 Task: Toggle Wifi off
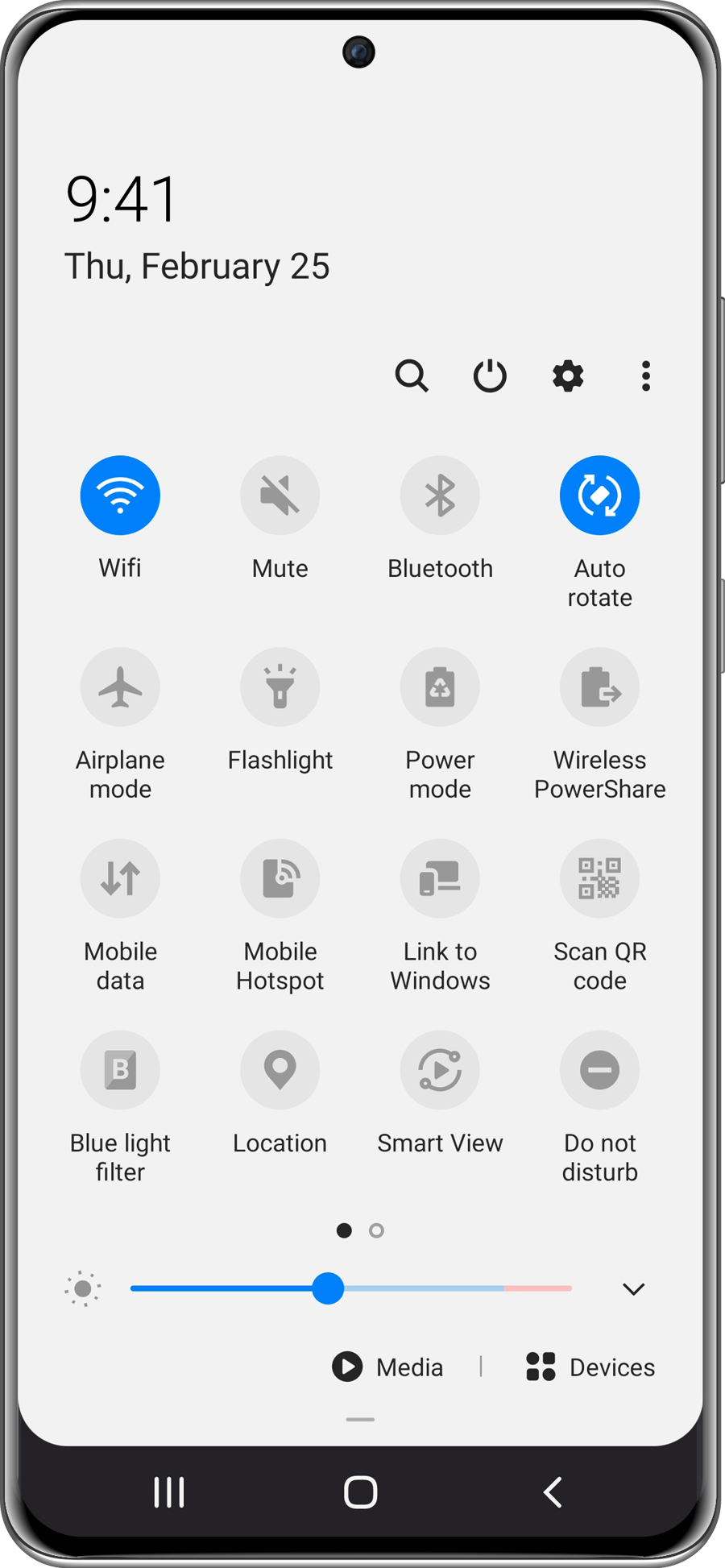pyautogui.click(x=120, y=495)
